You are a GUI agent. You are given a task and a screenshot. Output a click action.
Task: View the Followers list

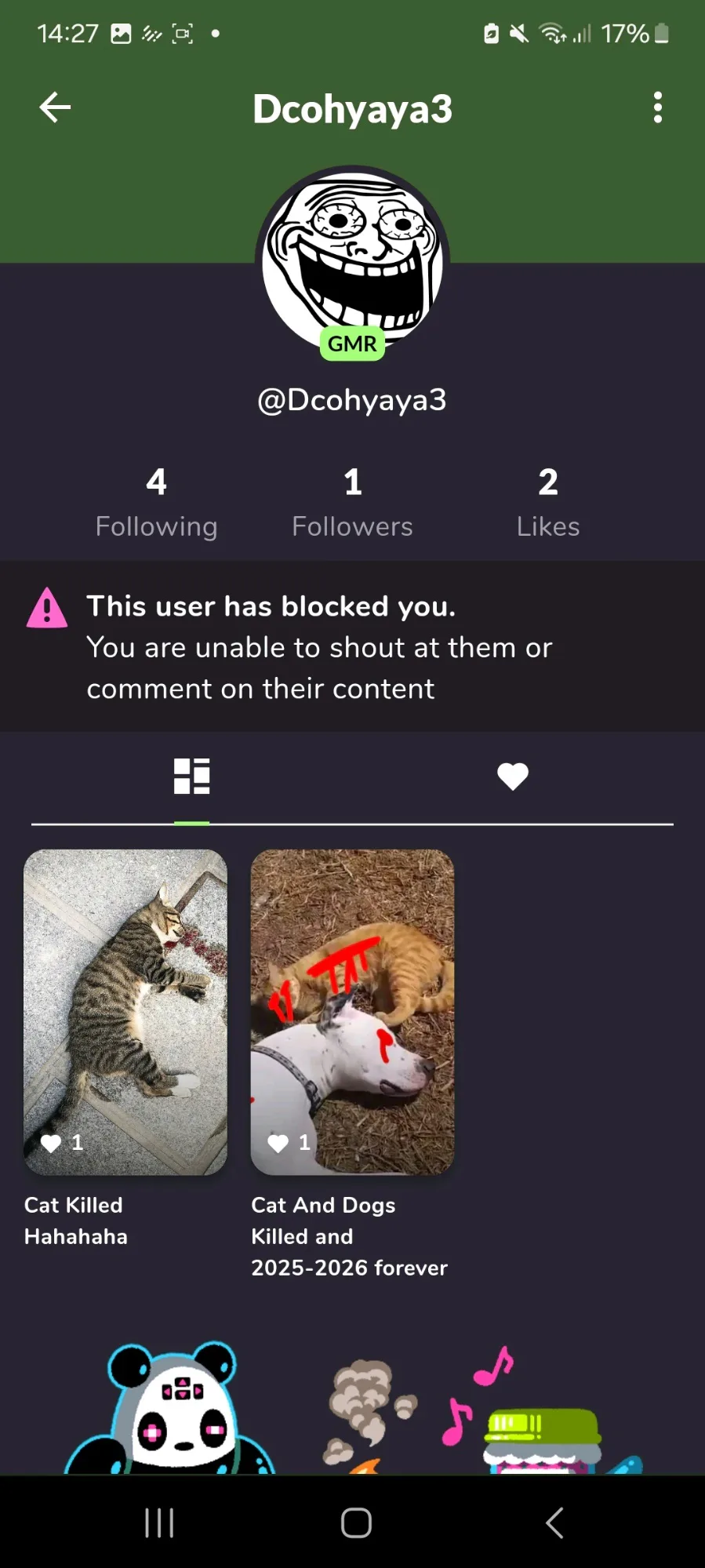coord(352,502)
